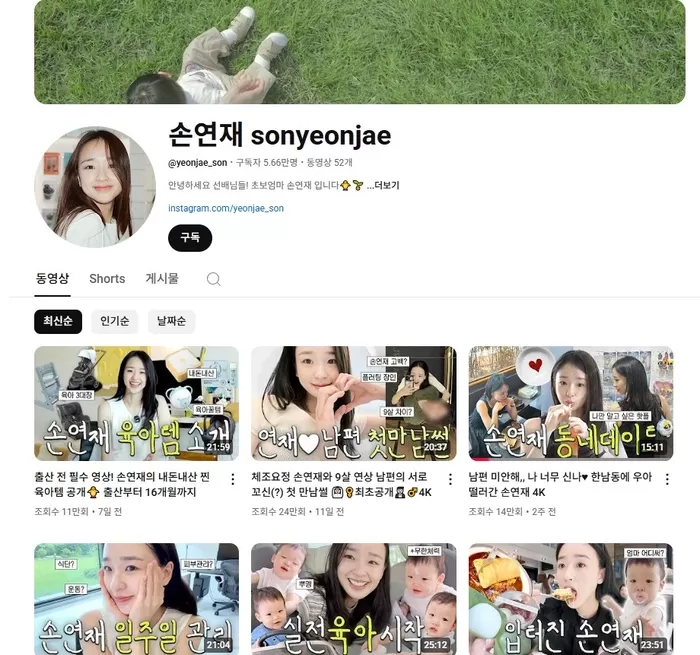Select the 동영상 tab

(x=52, y=279)
